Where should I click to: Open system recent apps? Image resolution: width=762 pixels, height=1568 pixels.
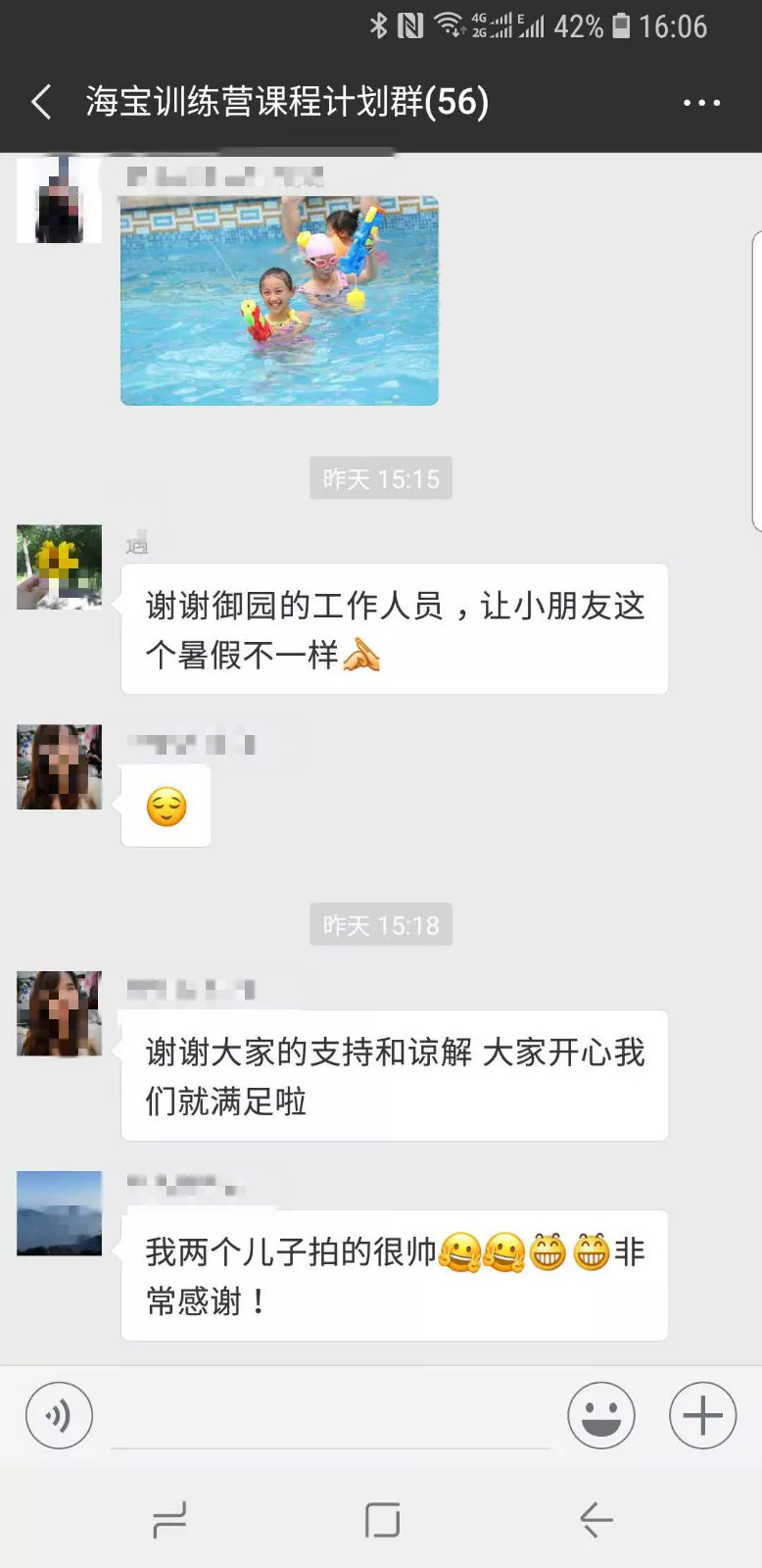tap(169, 1520)
